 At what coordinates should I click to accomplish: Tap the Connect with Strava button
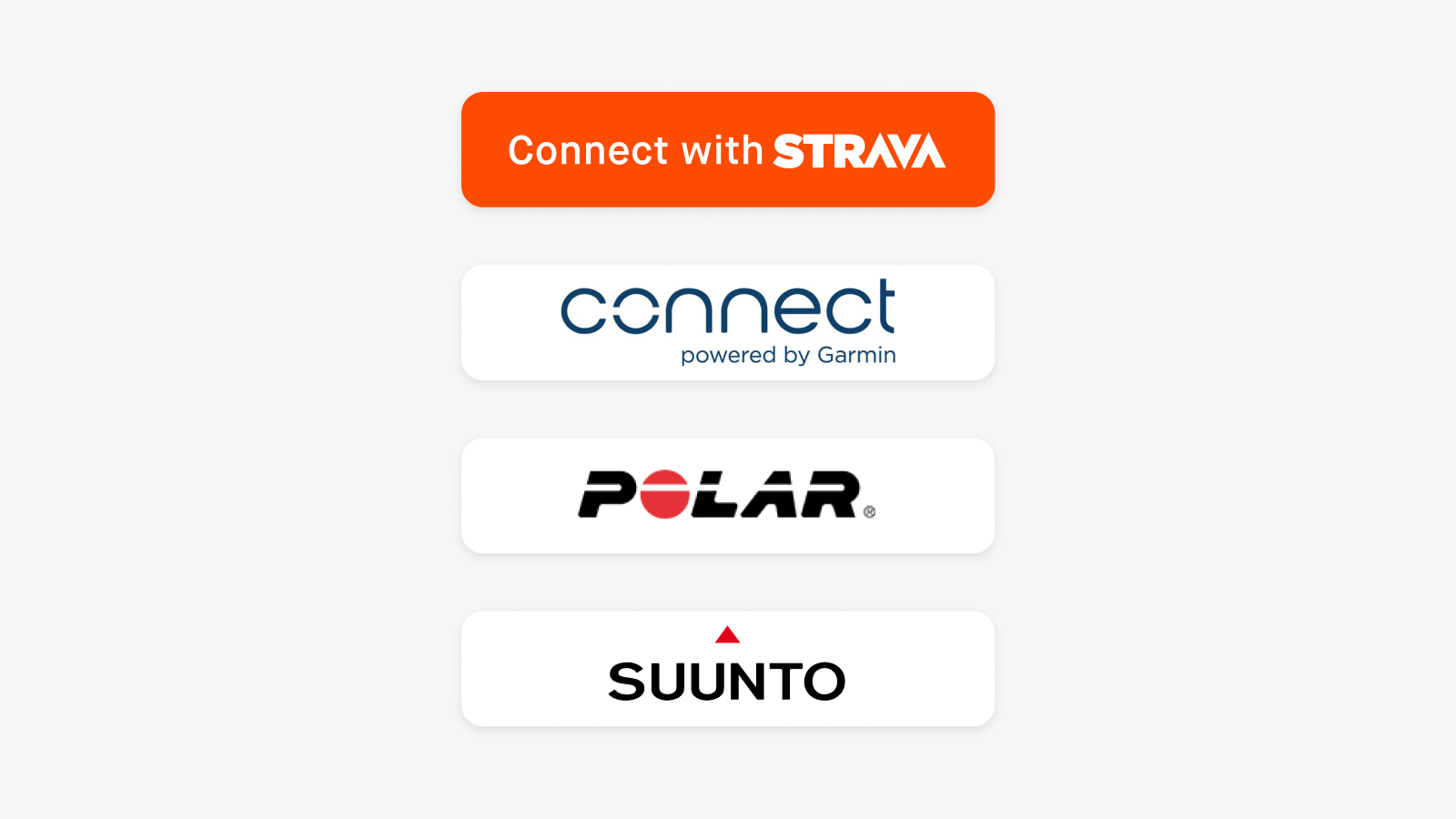728,149
